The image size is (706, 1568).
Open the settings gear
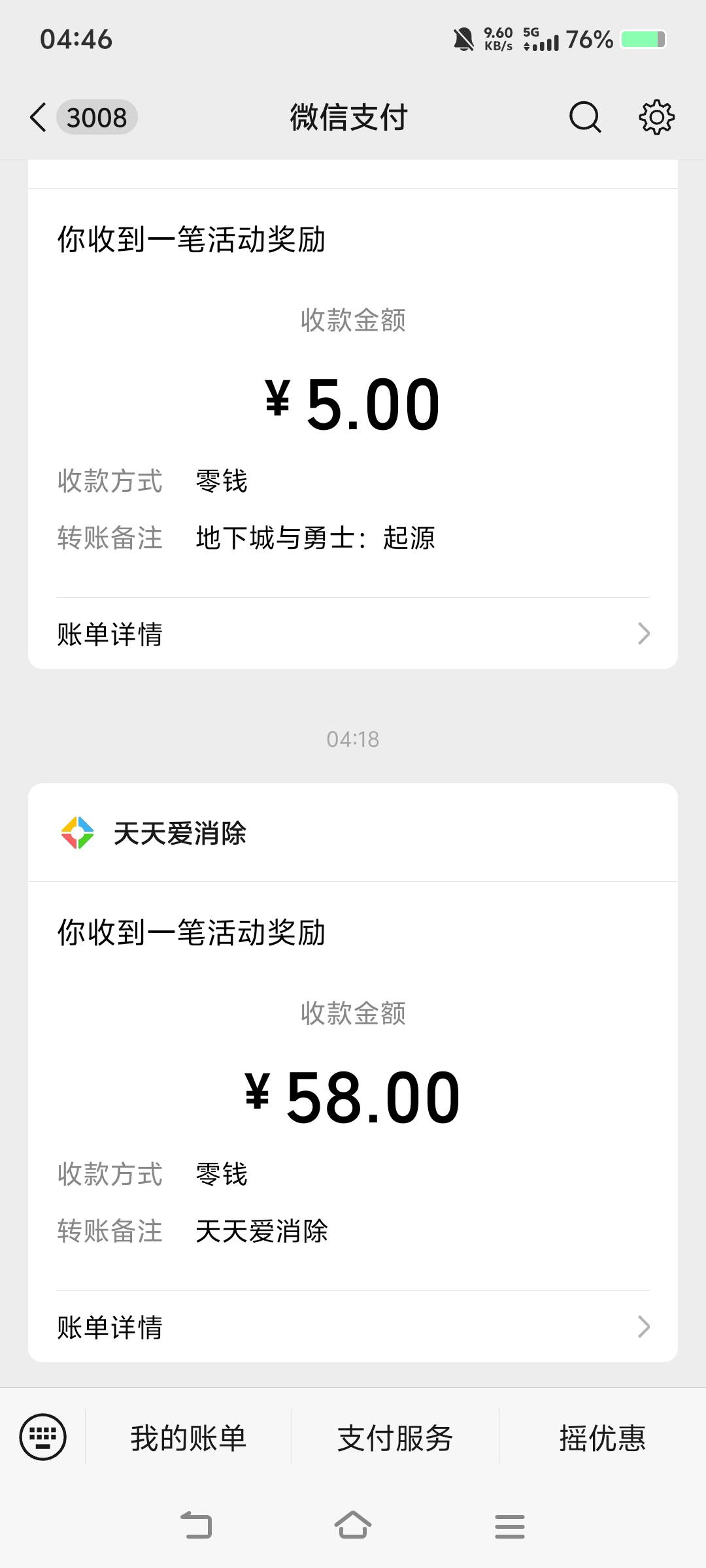[656, 118]
